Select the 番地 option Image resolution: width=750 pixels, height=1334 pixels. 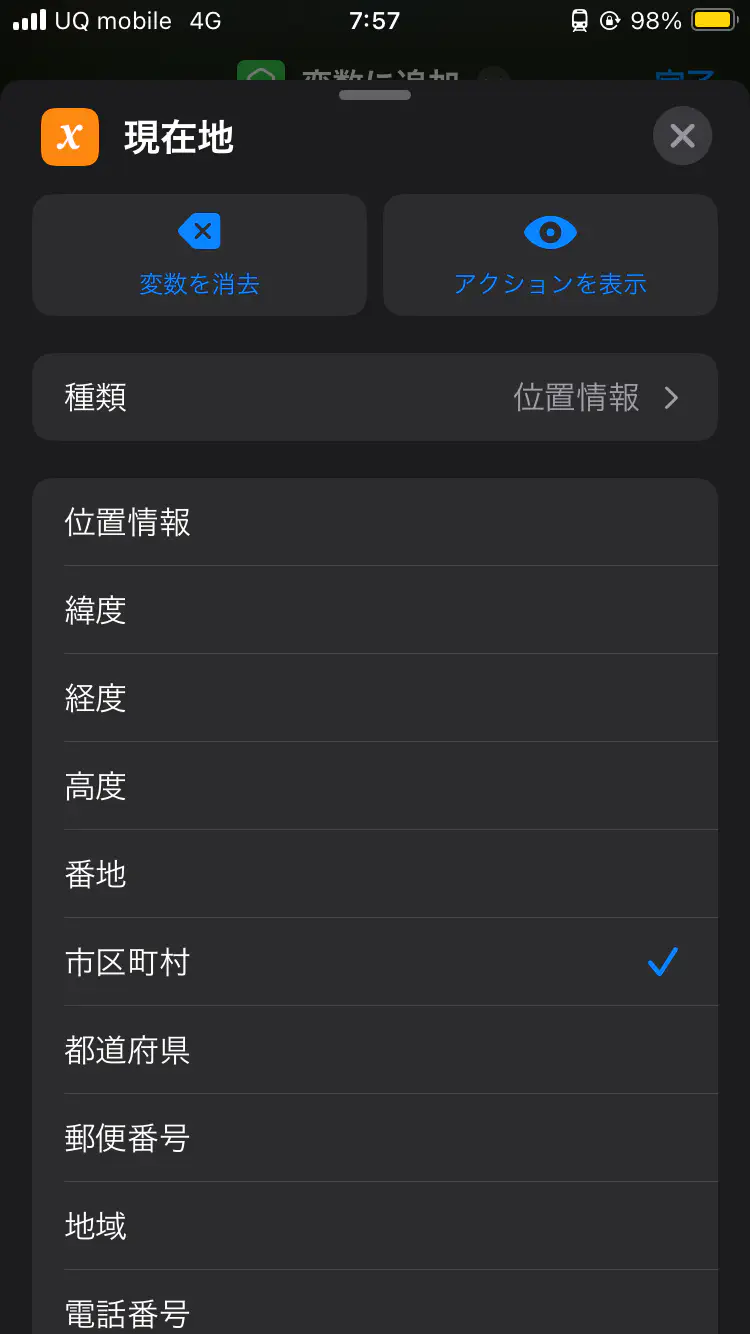click(x=375, y=874)
